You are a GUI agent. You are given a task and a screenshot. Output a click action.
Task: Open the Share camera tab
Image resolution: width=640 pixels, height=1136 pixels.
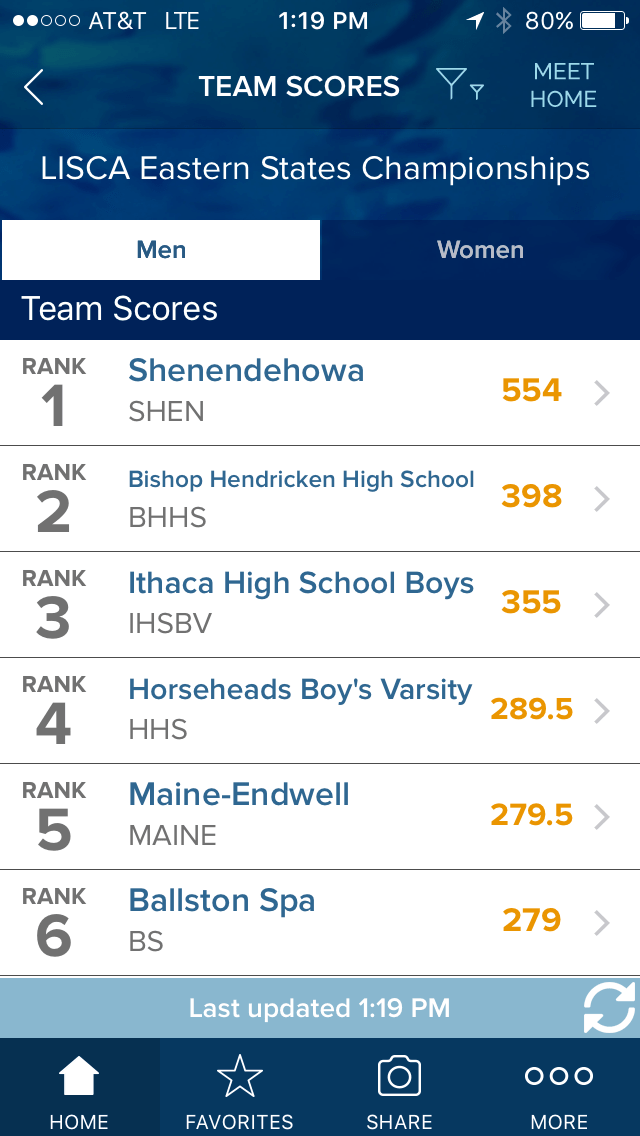(x=399, y=1090)
